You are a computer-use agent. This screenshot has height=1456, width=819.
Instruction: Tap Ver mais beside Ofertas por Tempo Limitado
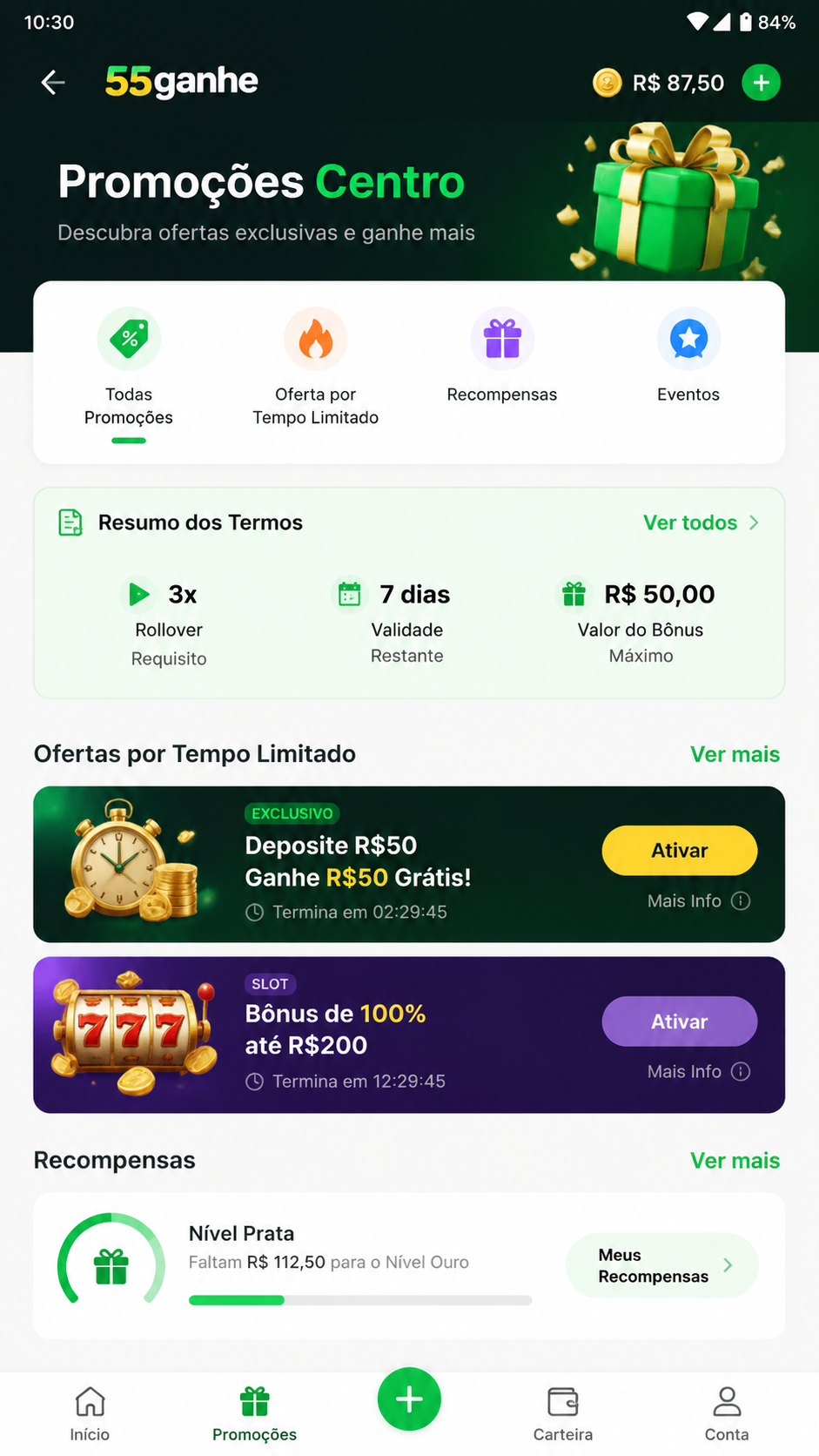pyautogui.click(x=735, y=754)
